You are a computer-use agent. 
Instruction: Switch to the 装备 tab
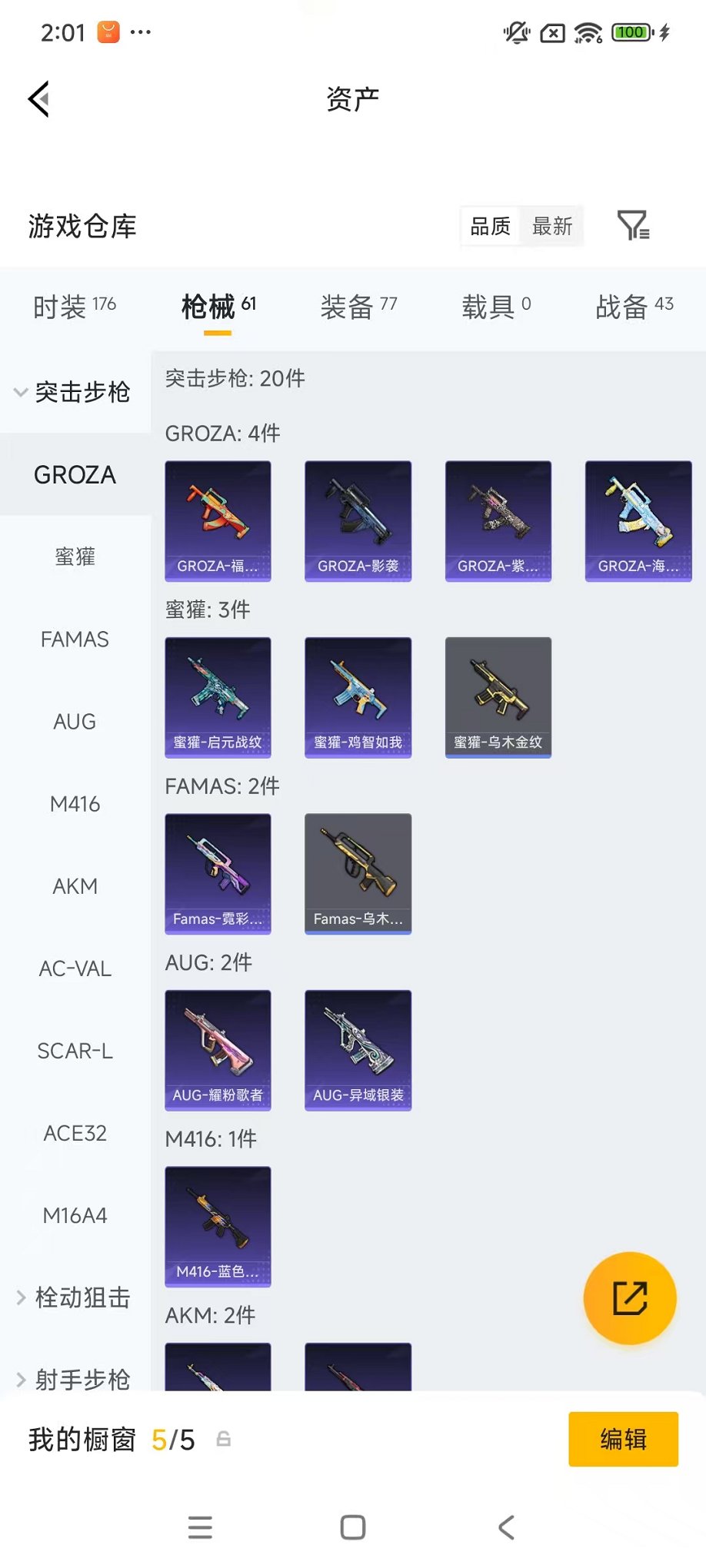click(358, 306)
